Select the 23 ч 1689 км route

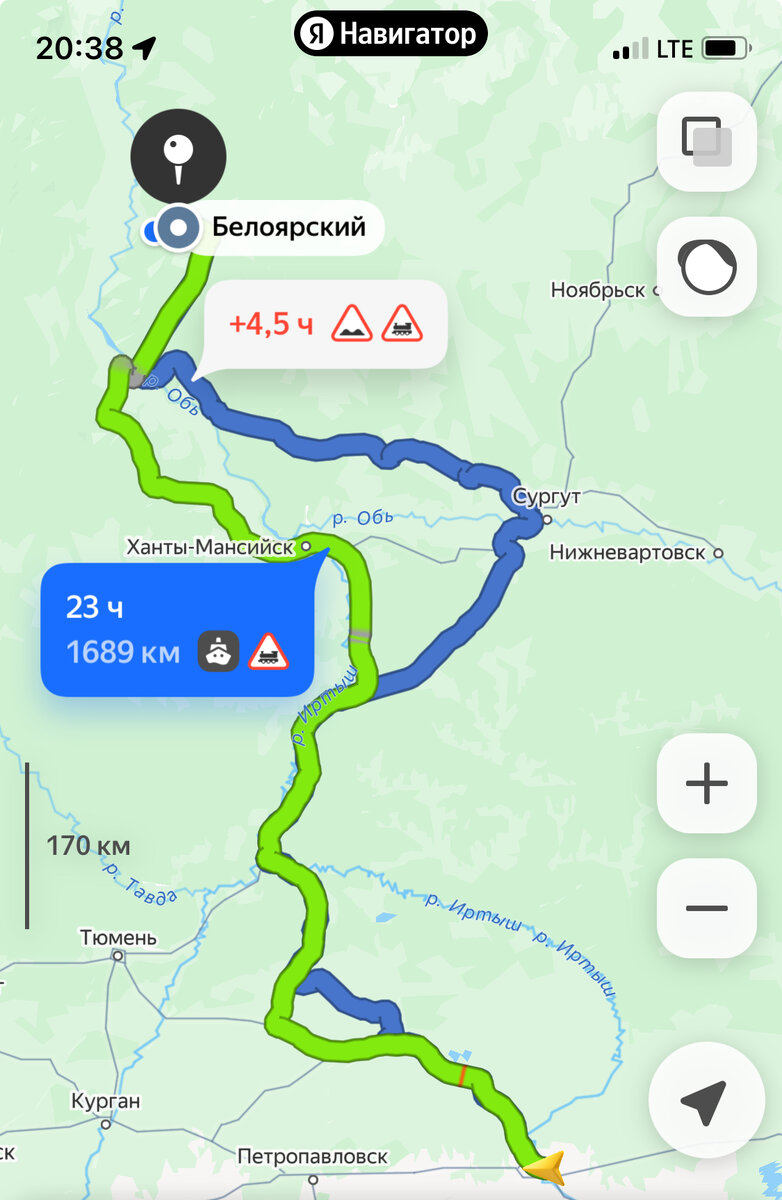tap(176, 630)
